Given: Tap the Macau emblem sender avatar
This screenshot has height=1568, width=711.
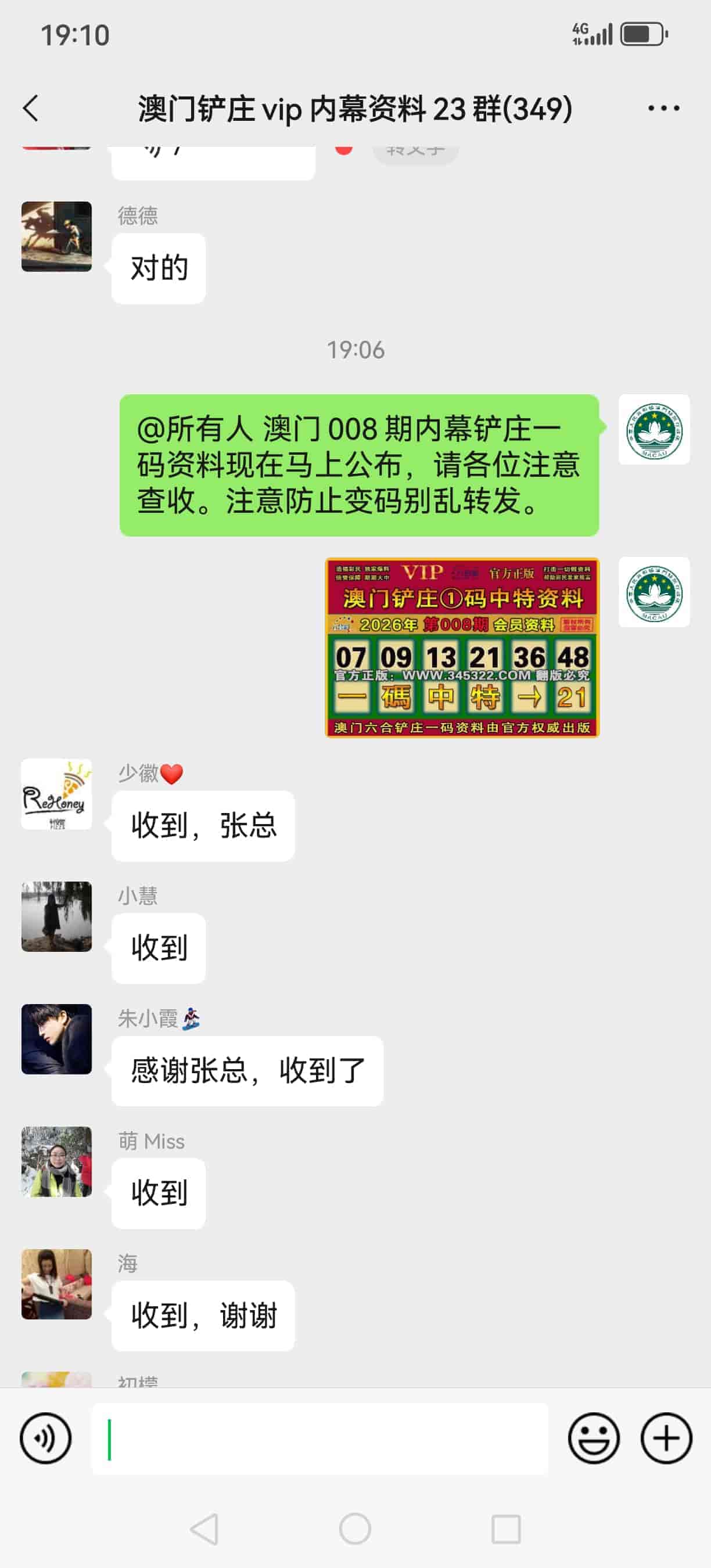Looking at the screenshot, I should point(653,430).
